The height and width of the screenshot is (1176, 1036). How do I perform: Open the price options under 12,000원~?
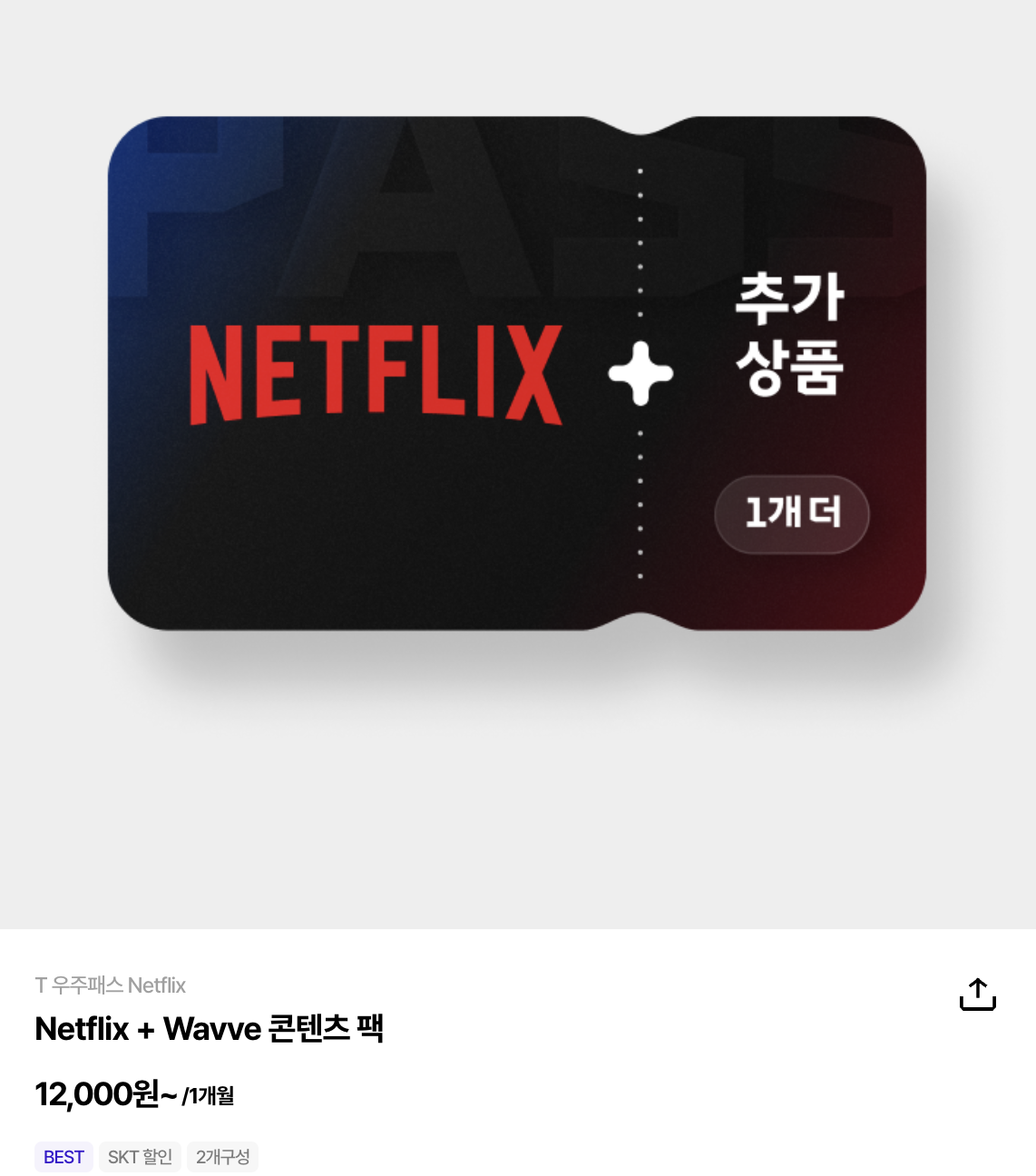pyautogui.click(x=106, y=1093)
